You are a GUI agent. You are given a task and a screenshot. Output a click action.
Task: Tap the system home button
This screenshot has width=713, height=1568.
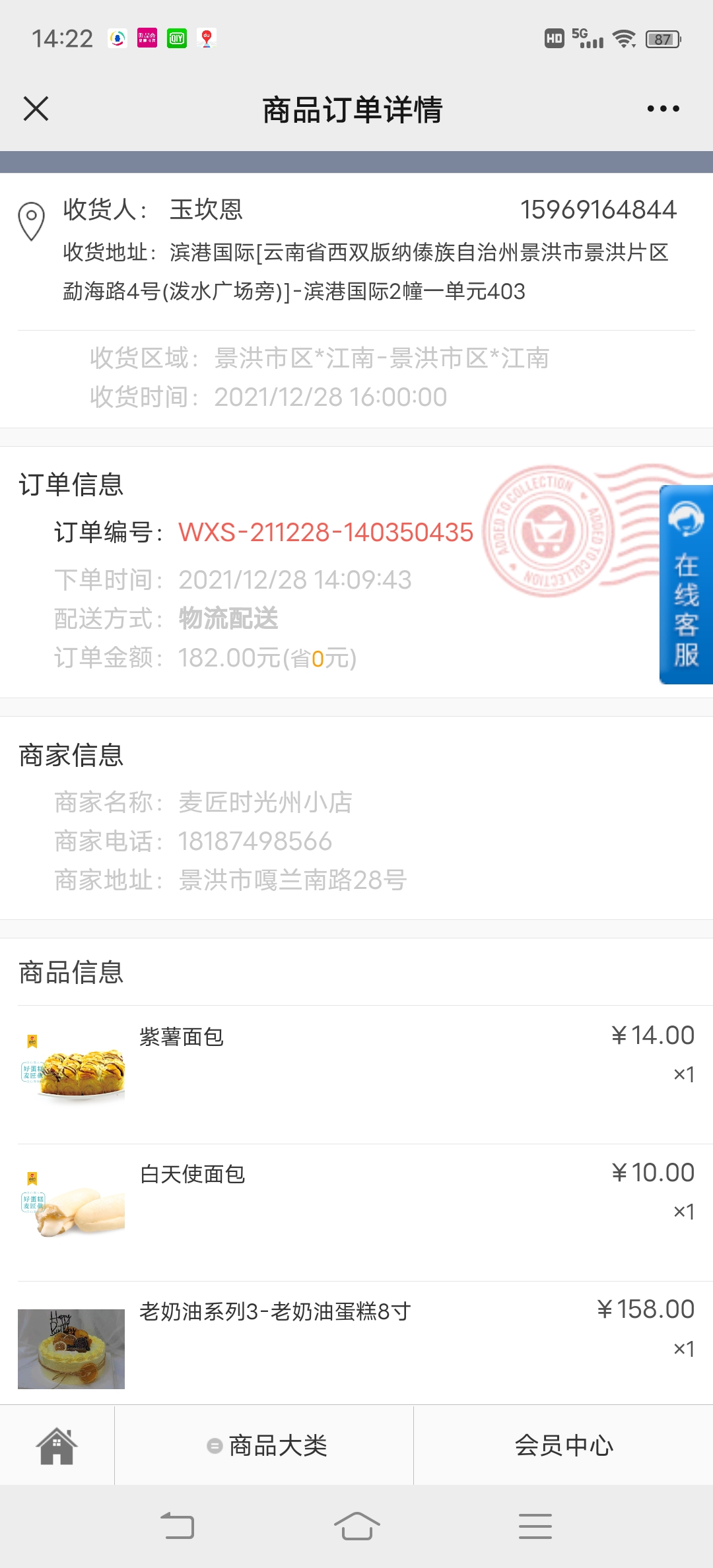pos(356,1526)
